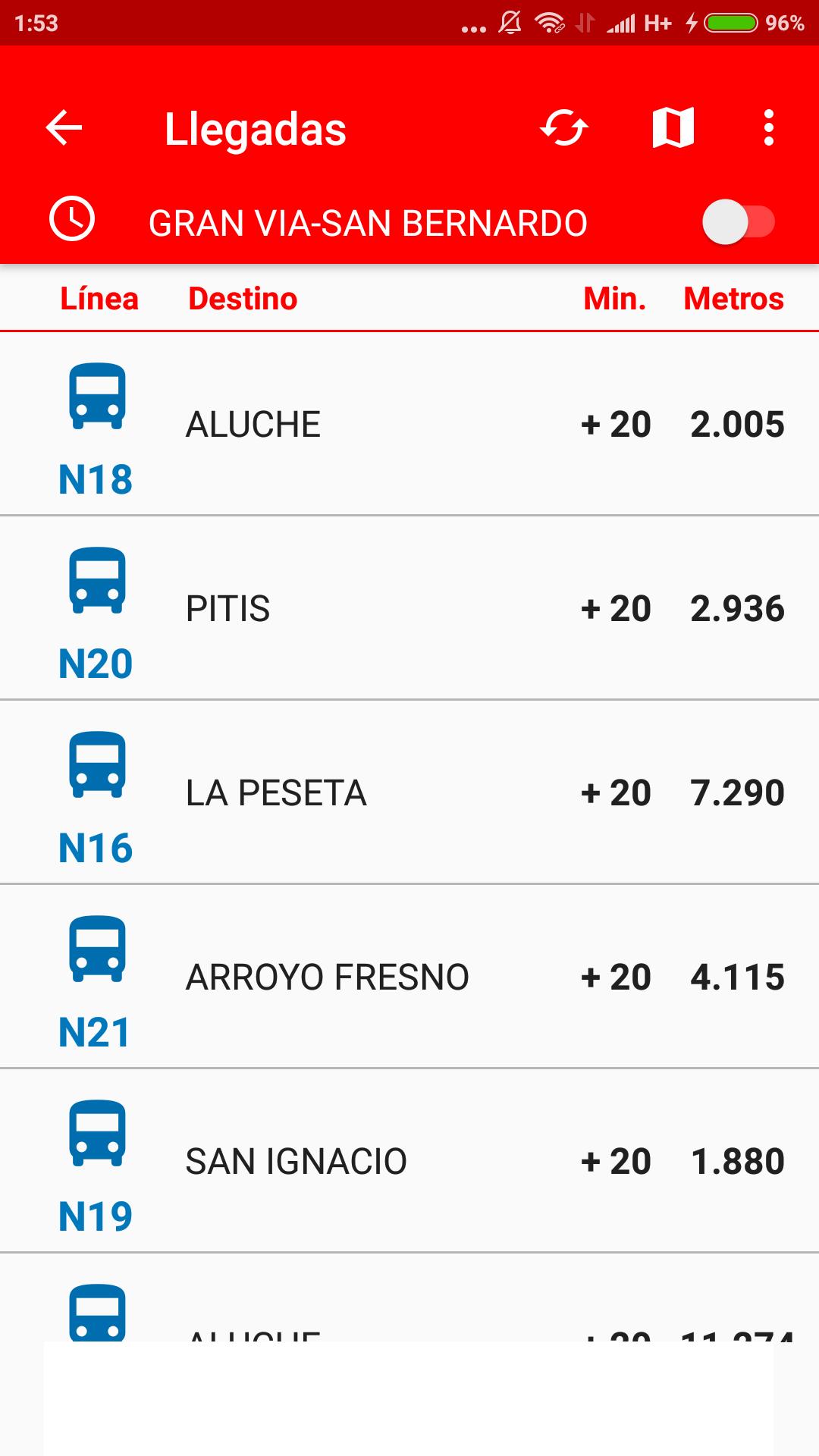Screen dimensions: 819x1456
Task: Open the N18 Aluche arrival row
Action: click(x=409, y=424)
